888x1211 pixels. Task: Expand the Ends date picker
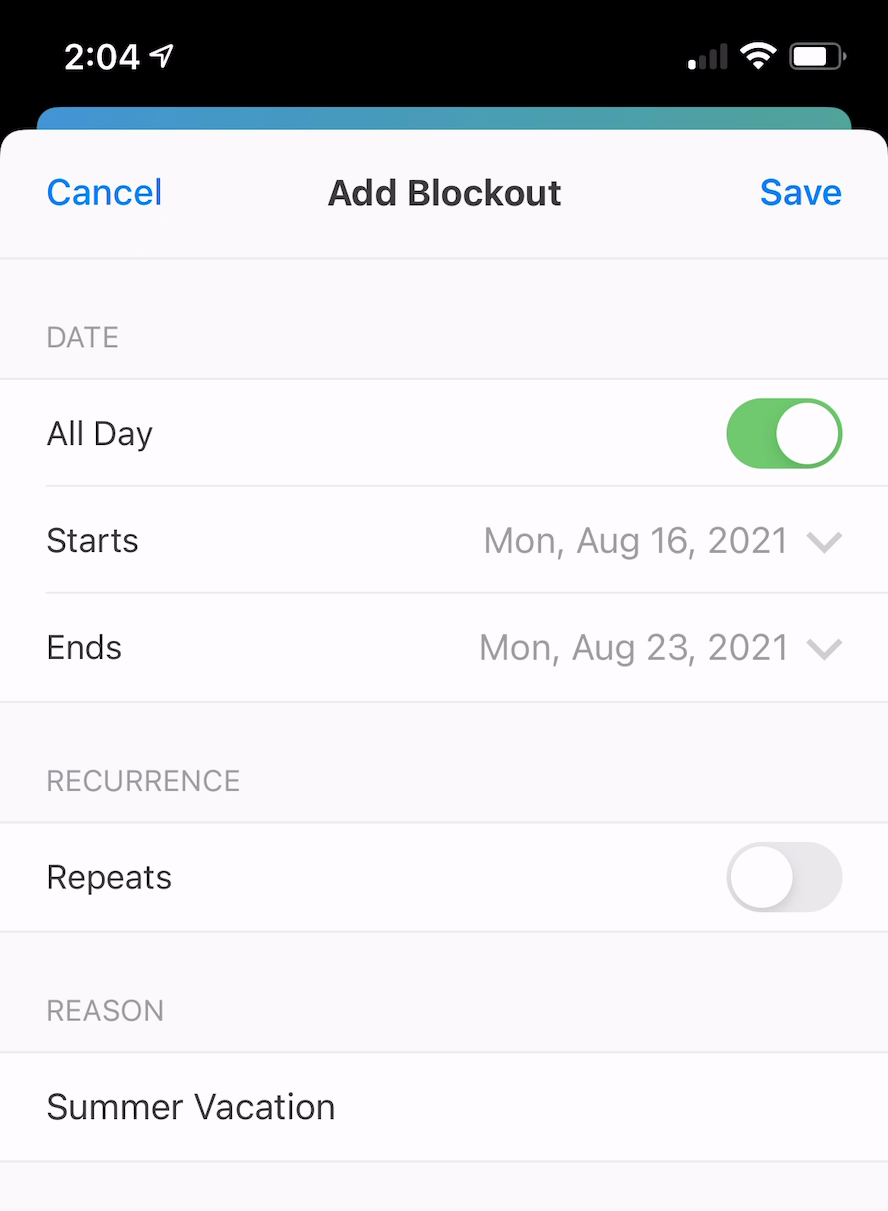coord(660,648)
